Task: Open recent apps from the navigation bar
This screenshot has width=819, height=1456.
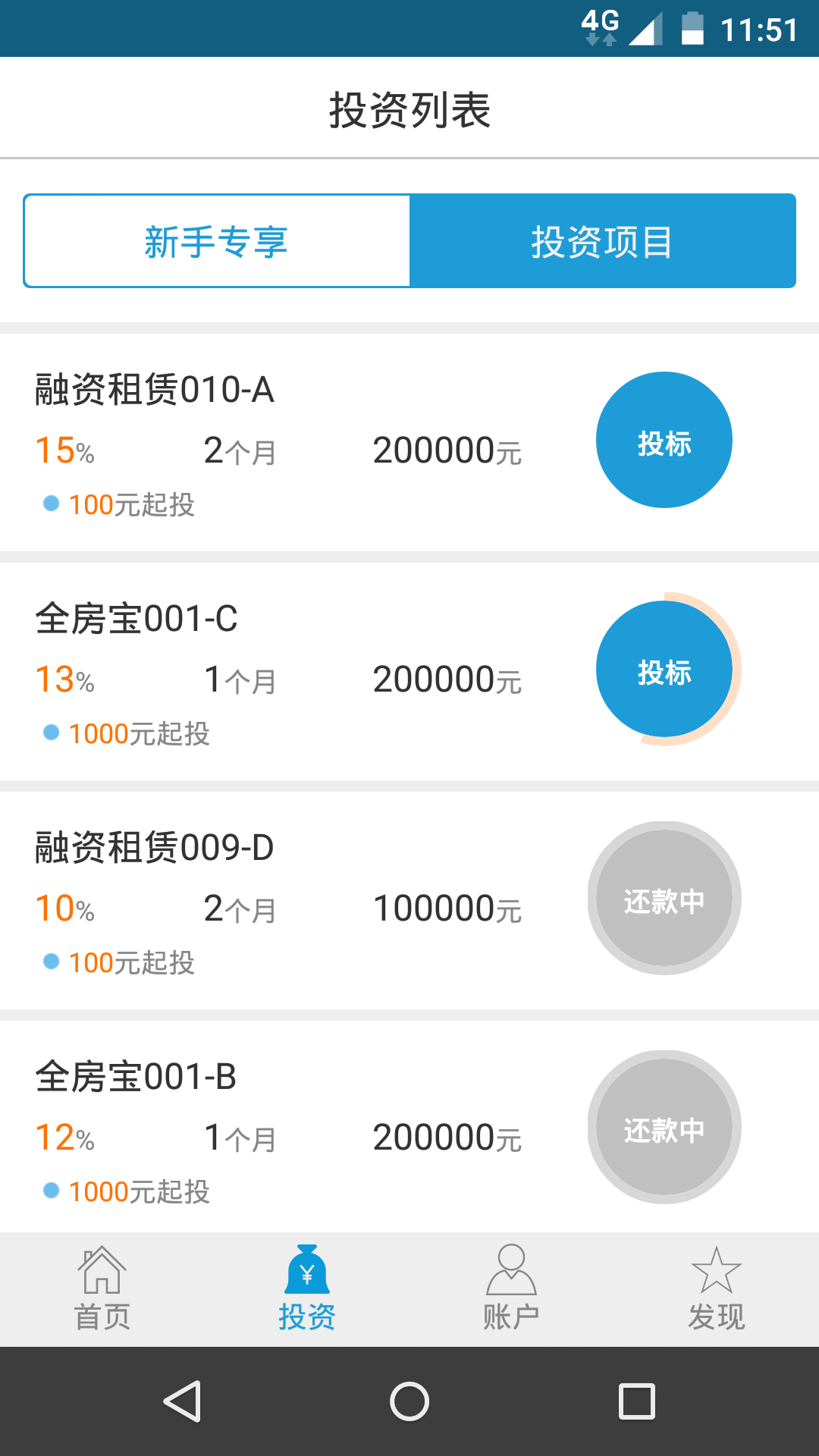Action: pos(636,1401)
